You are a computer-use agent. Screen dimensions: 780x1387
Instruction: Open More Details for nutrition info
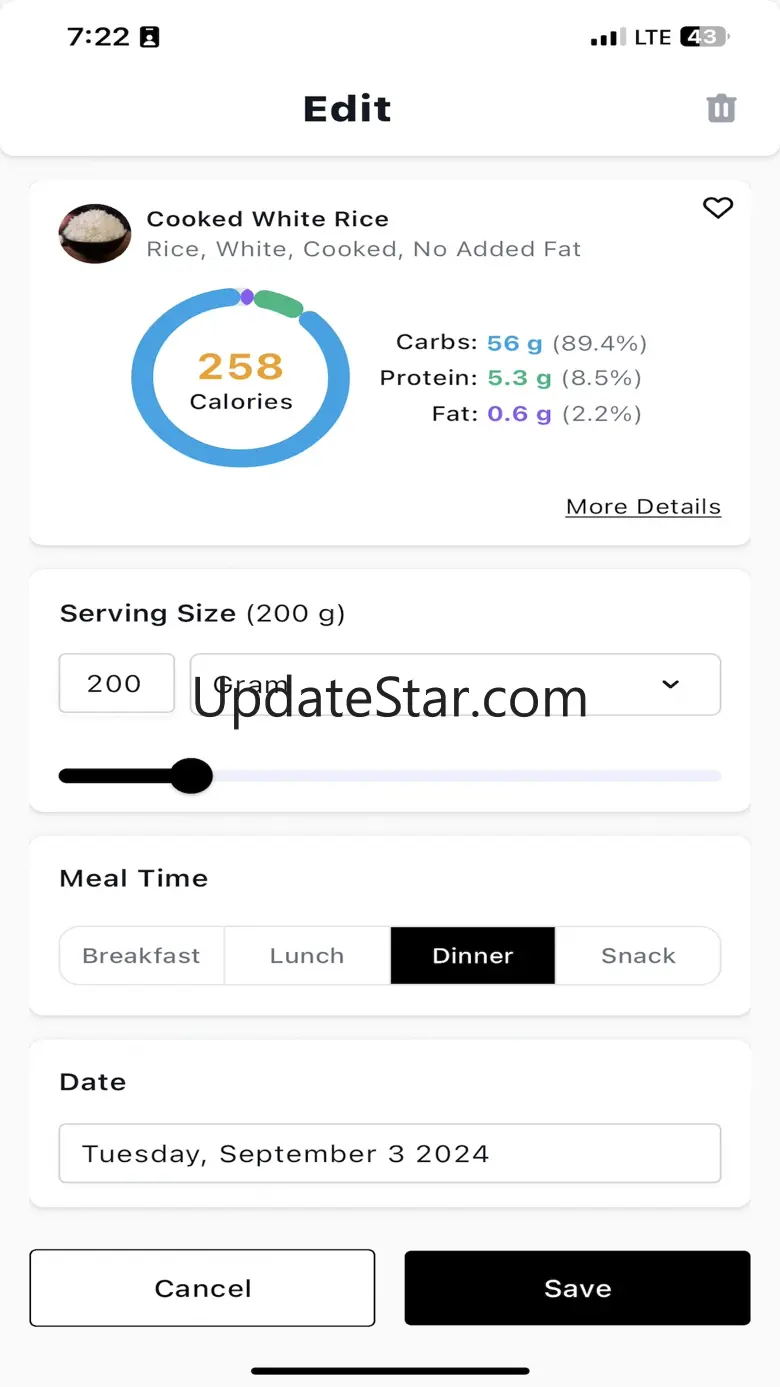(643, 507)
